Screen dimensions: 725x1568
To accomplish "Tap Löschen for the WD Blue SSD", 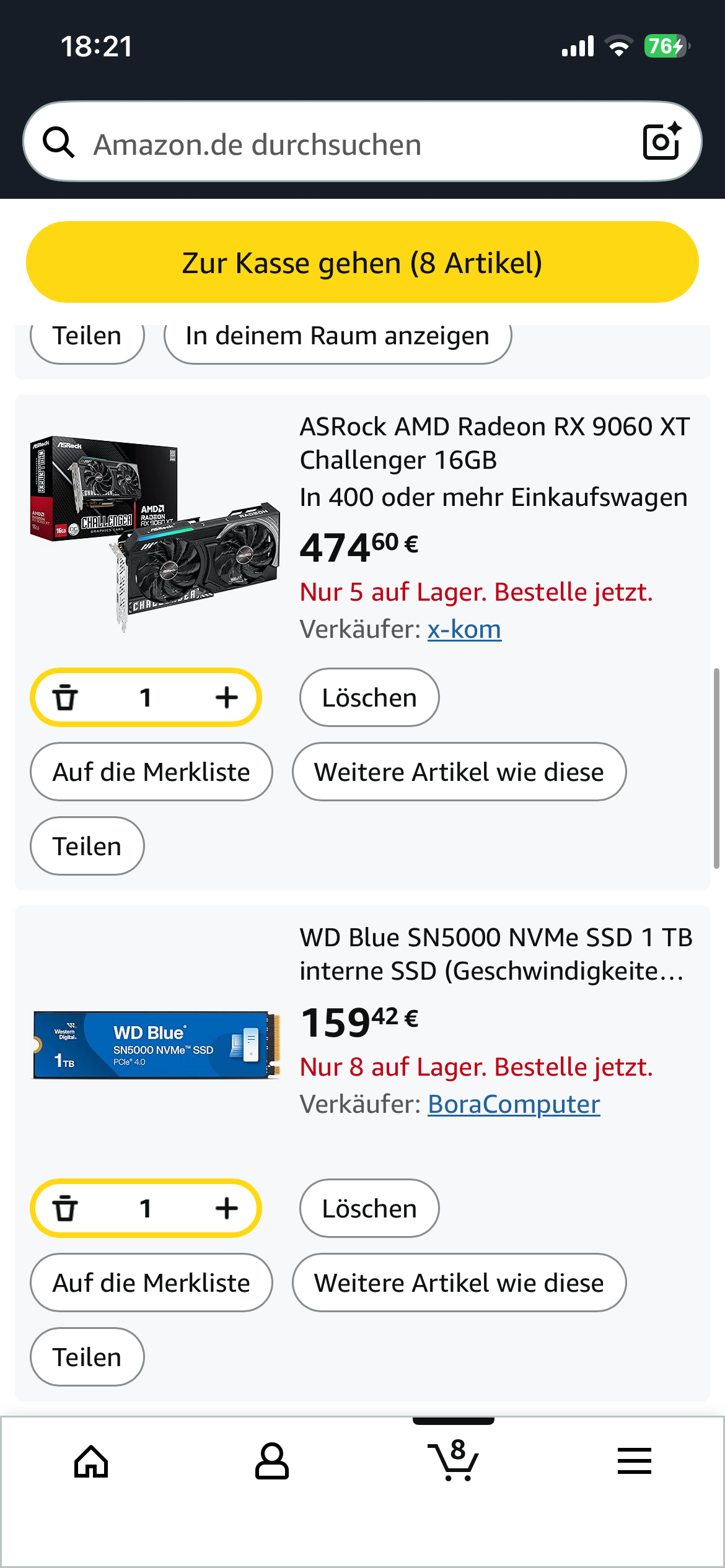I will [x=369, y=1208].
